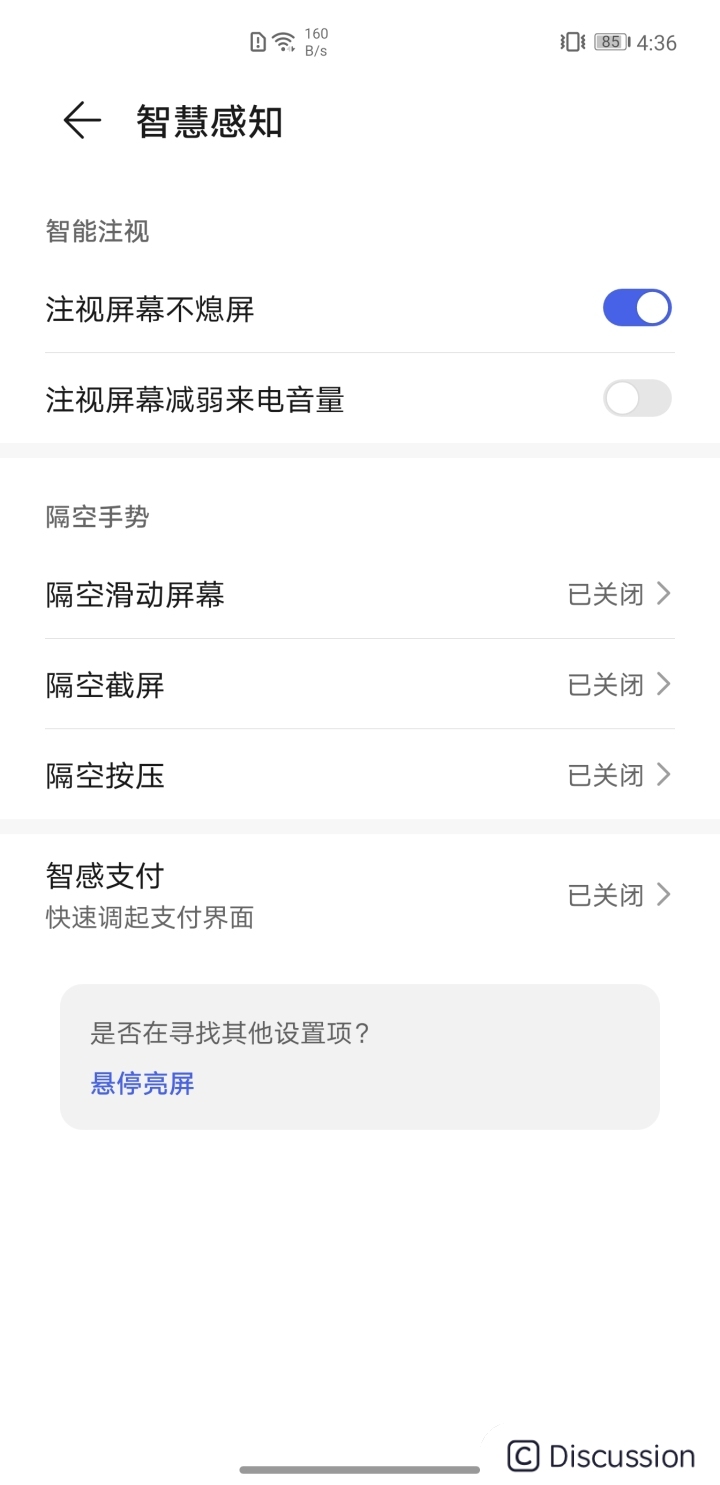Go back from 智慧感知 screen
Viewport: 720px width, 1485px height.
click(82, 121)
